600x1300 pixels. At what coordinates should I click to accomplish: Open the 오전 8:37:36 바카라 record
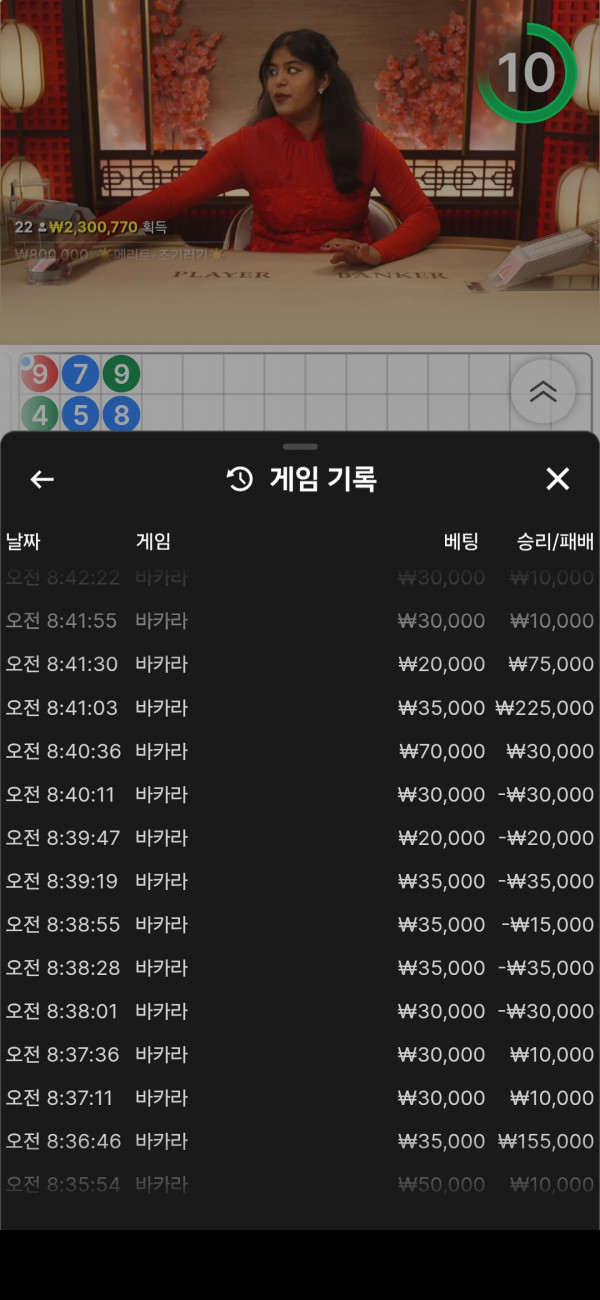pyautogui.click(x=300, y=1055)
